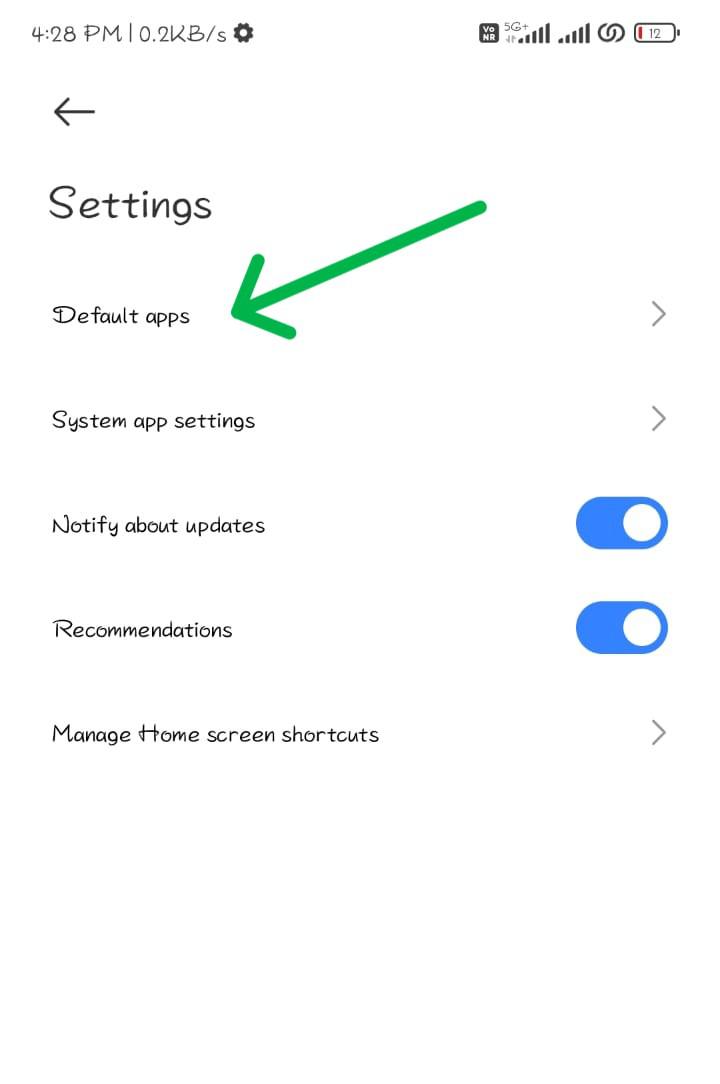Go back using the arrow icon

[74, 112]
